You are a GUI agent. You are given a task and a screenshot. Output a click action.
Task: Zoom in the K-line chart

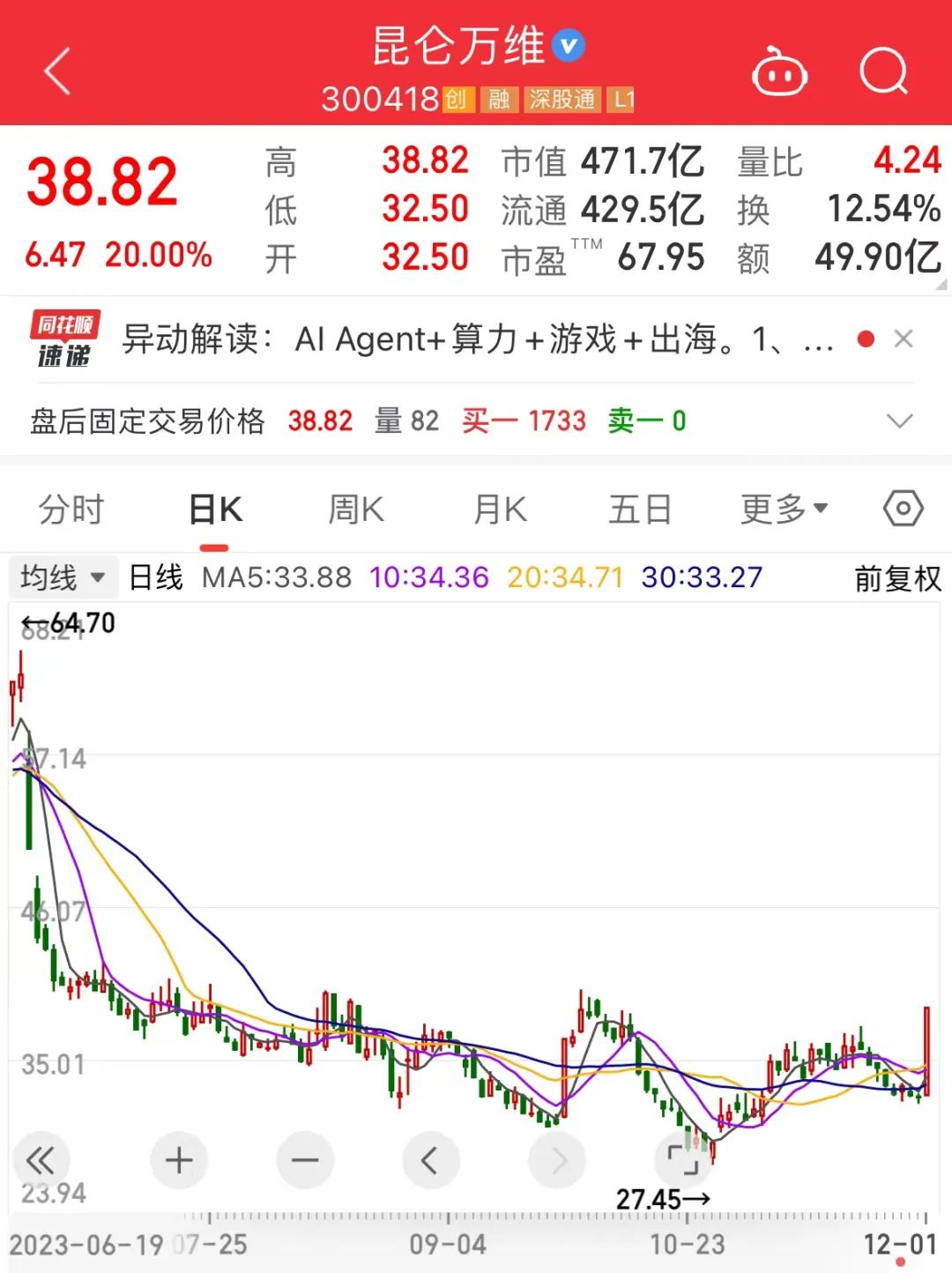179,1160
